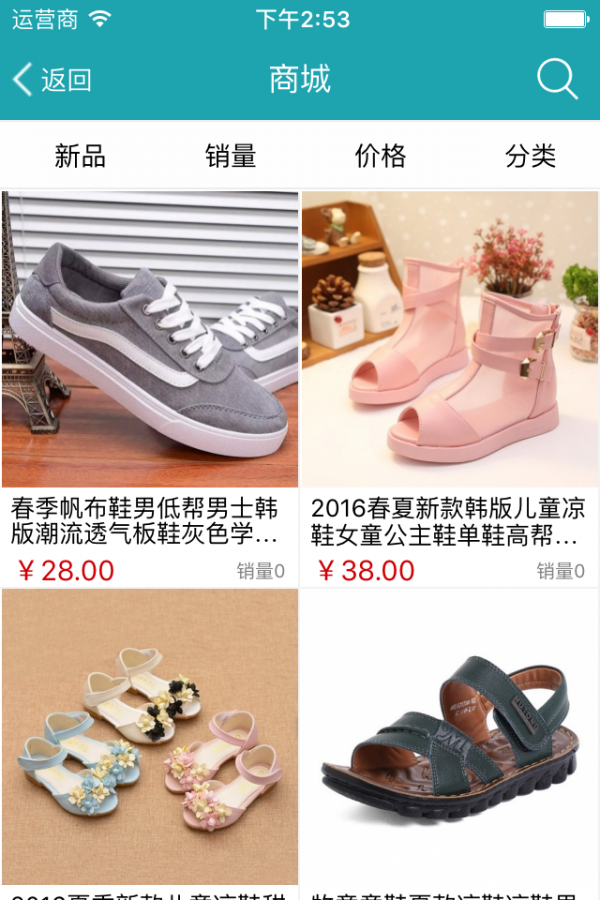Switch to the 新品 tab
Viewport: 600px width, 900px height.
pos(80,156)
